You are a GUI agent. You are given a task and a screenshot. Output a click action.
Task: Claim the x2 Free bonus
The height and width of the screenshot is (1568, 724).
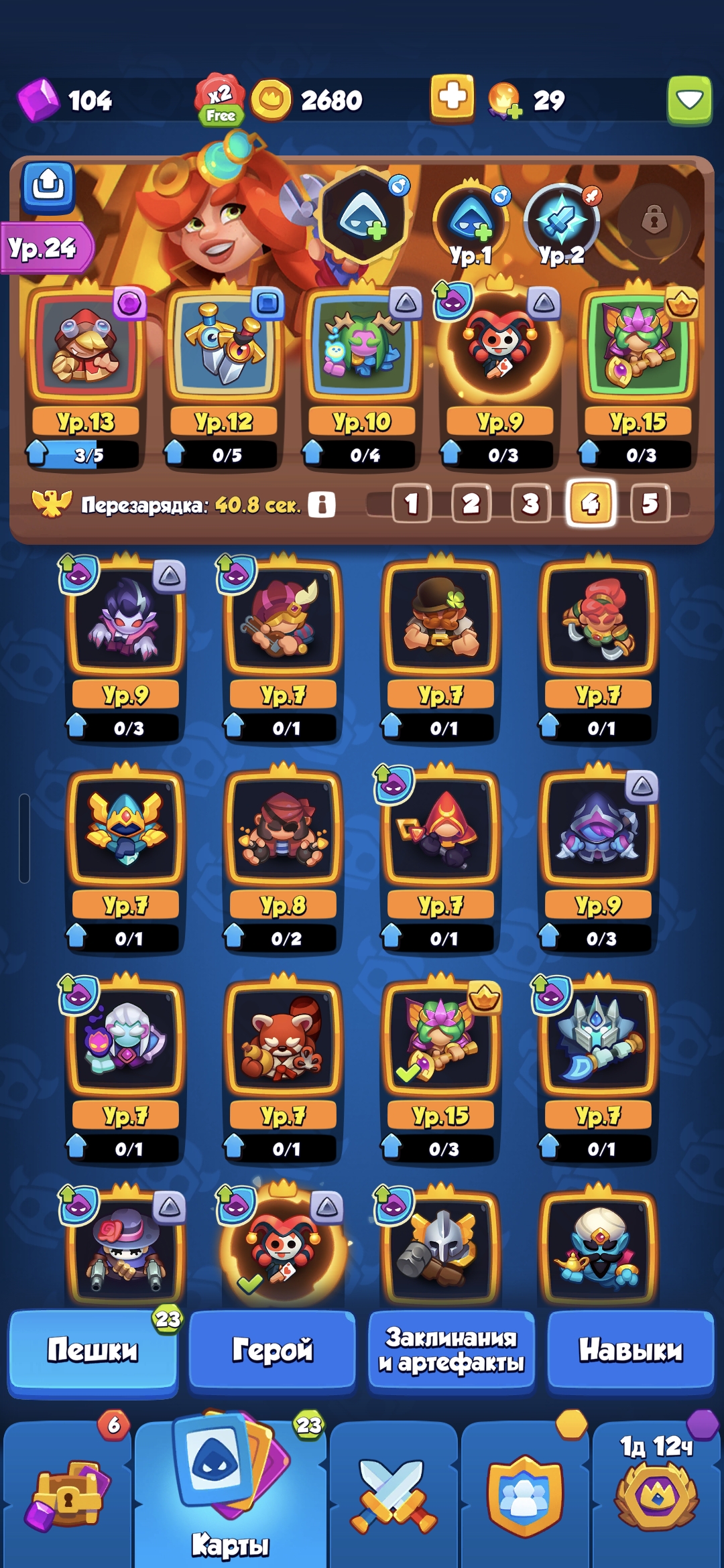tap(220, 99)
